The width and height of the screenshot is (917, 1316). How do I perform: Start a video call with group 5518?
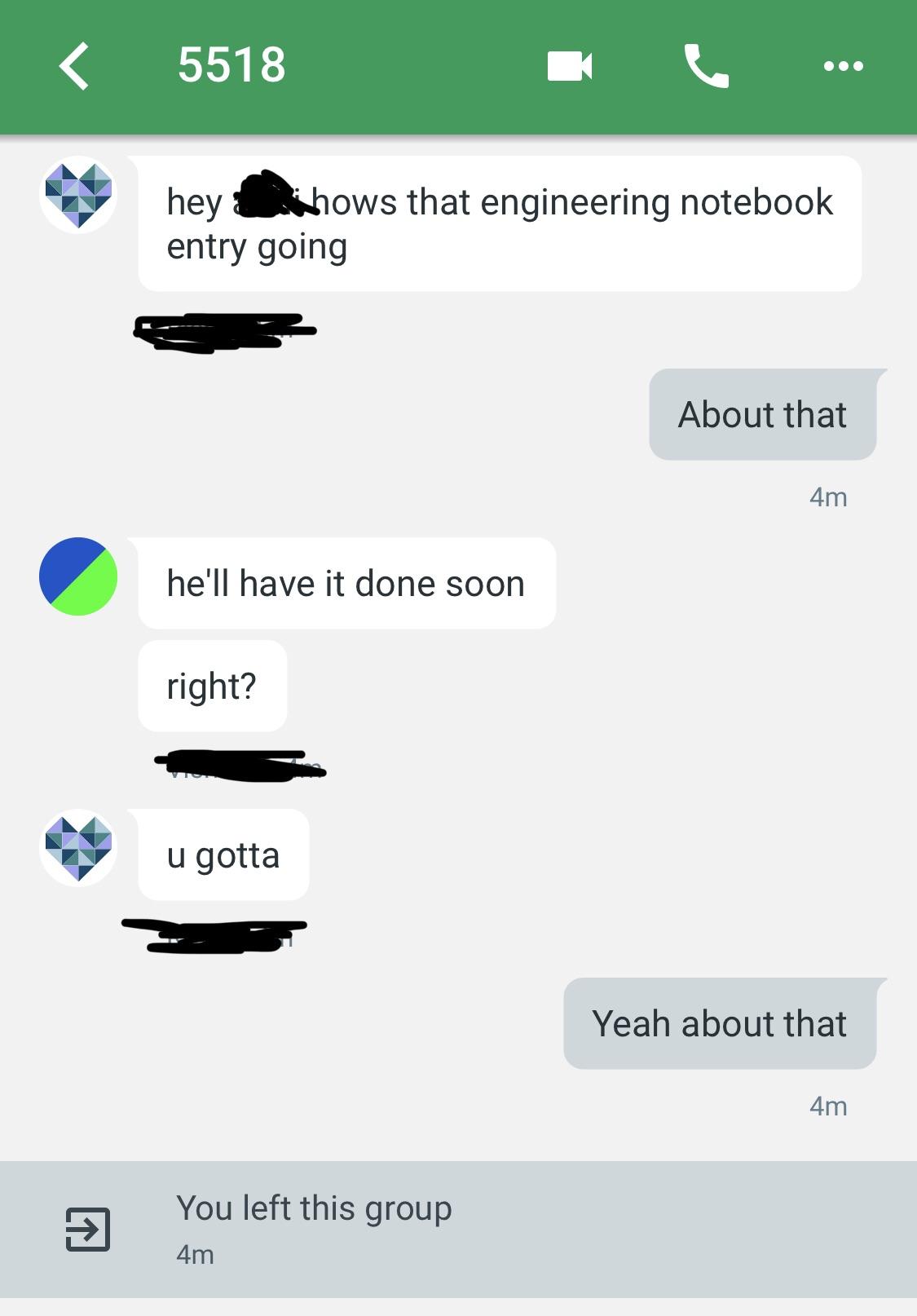click(x=569, y=66)
